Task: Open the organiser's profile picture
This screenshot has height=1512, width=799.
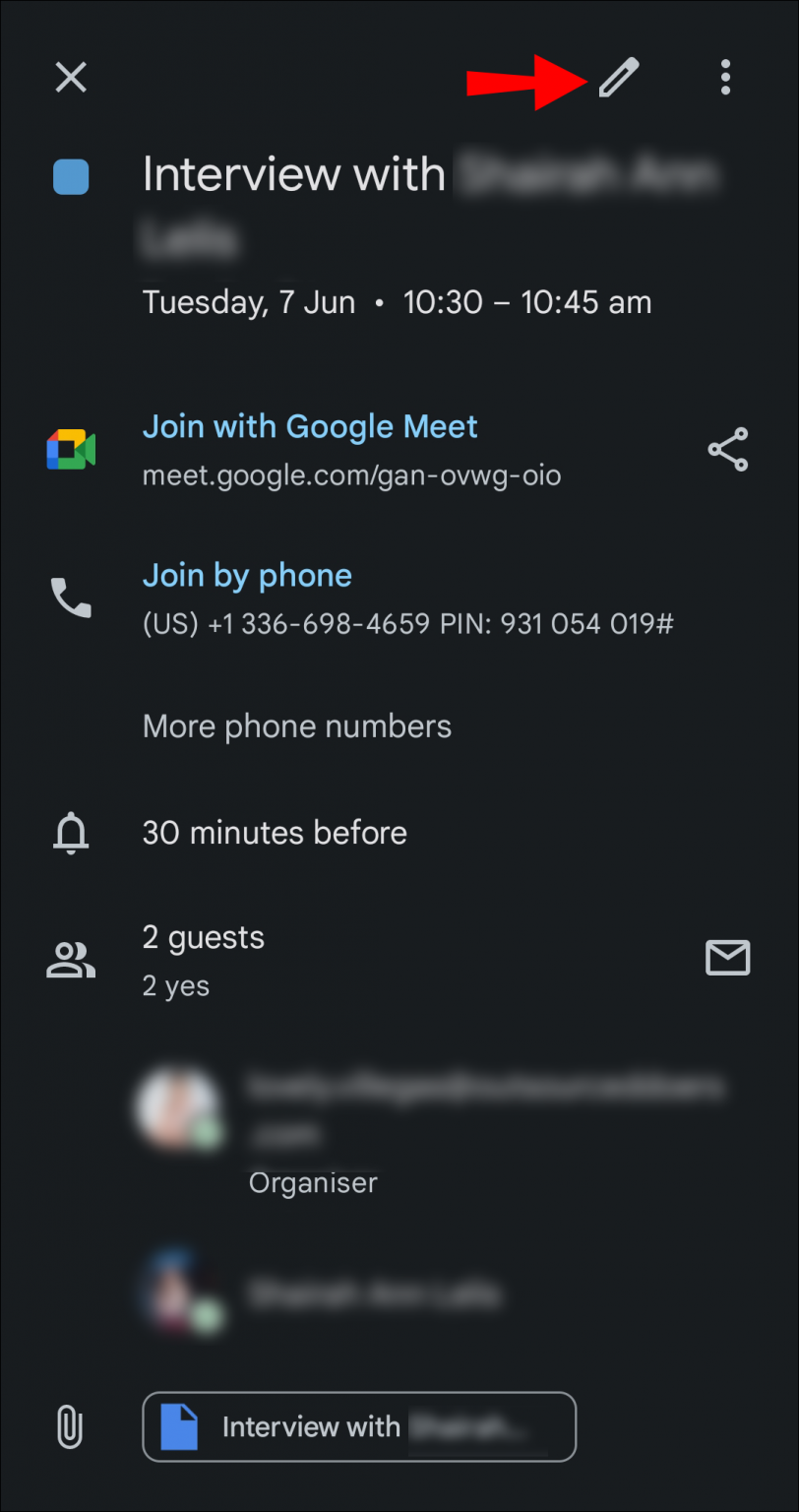Action: tap(180, 1106)
